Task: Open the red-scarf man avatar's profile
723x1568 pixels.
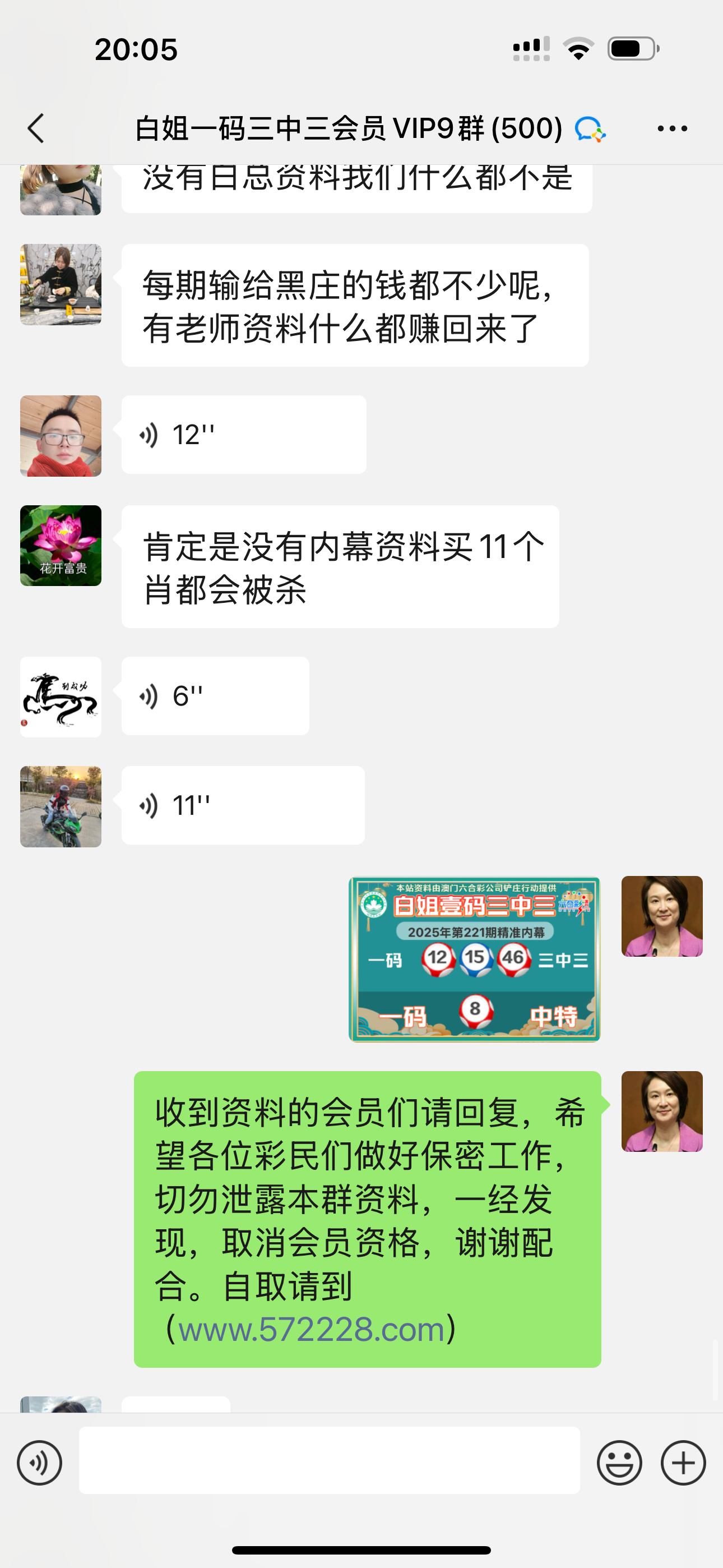Action: (x=61, y=436)
